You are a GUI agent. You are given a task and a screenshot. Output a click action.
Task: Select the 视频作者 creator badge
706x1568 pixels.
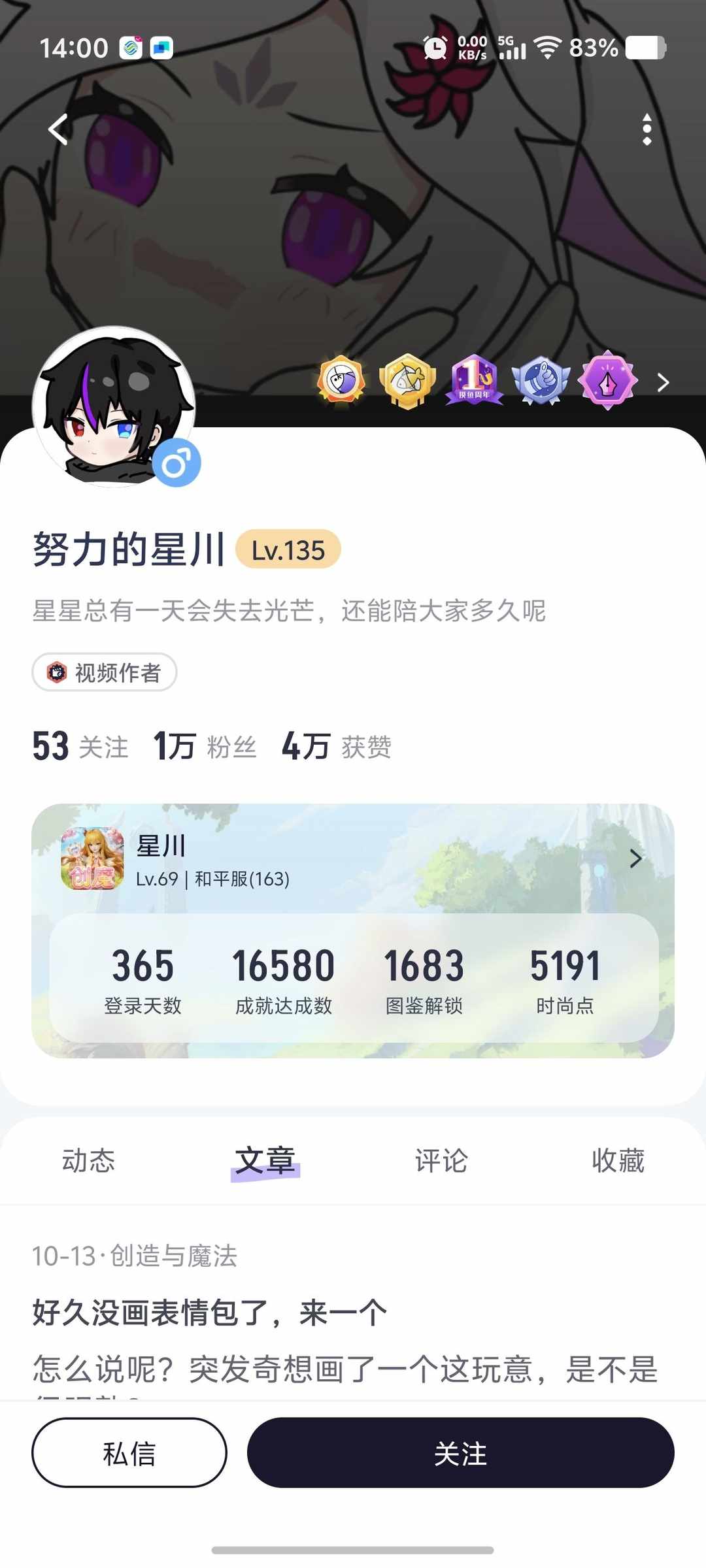[103, 672]
